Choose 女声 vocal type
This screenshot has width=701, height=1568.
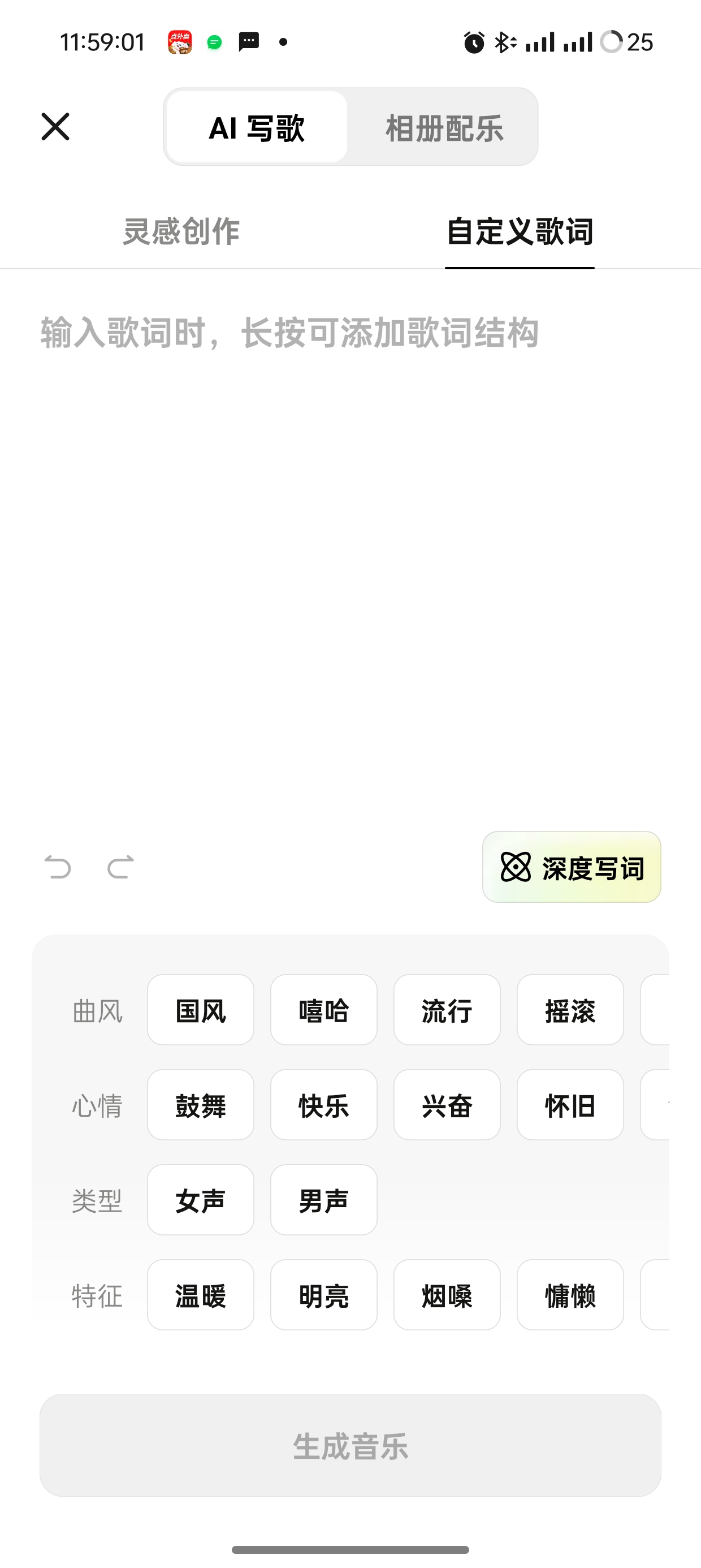(201, 1200)
